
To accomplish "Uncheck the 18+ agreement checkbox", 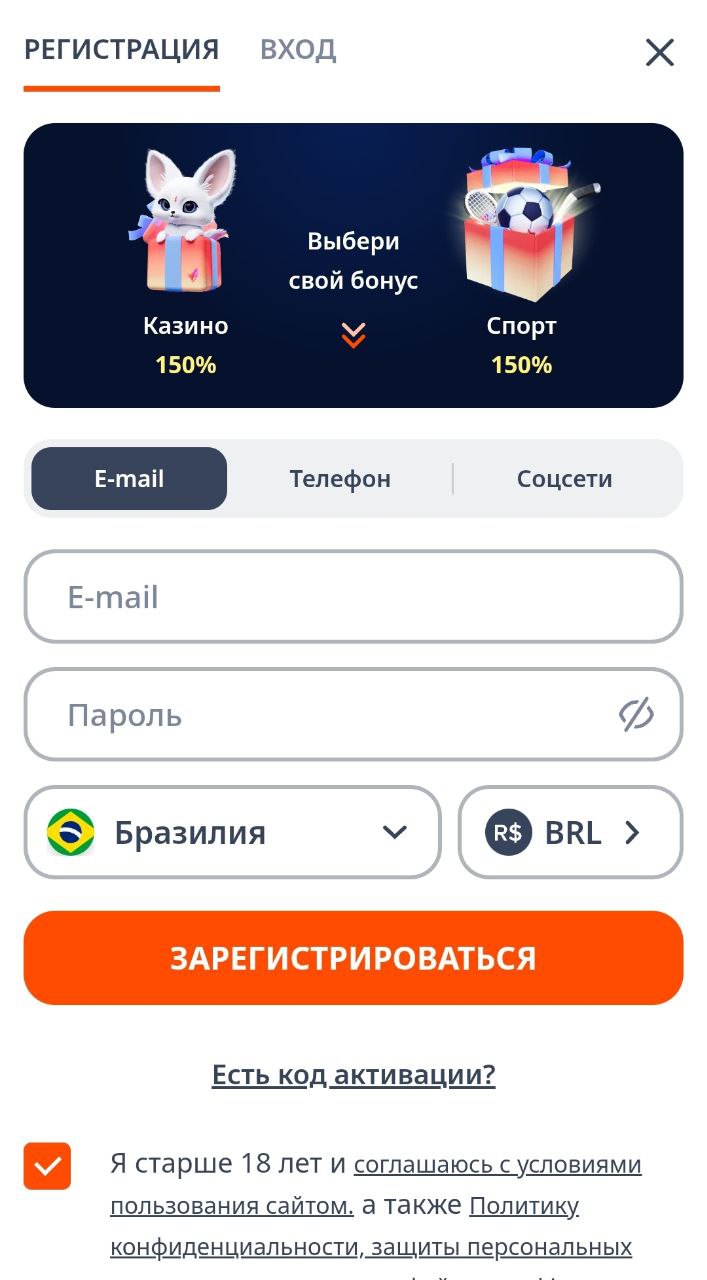I will (x=47, y=1166).
